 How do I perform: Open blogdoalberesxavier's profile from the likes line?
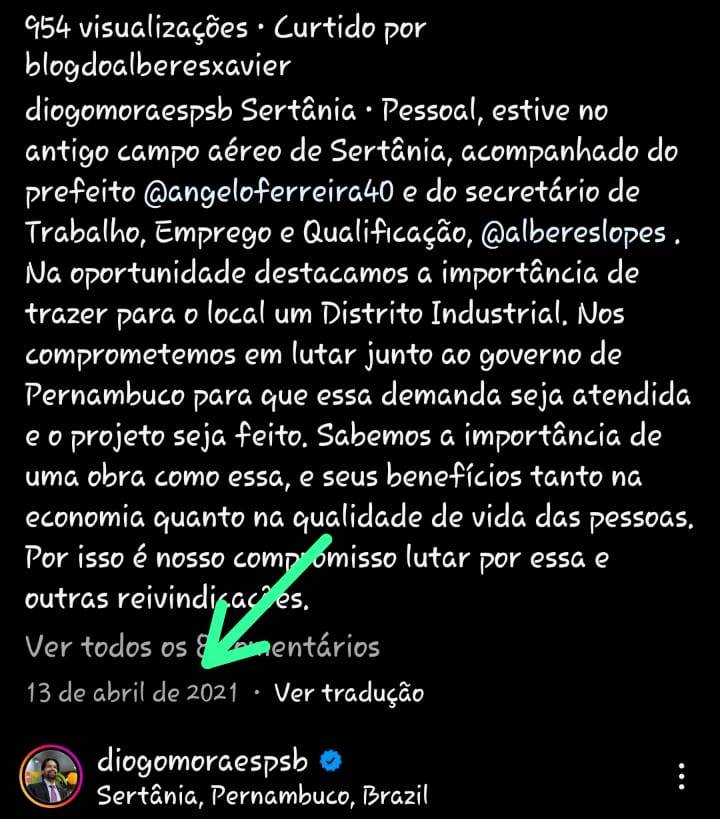(x=158, y=66)
